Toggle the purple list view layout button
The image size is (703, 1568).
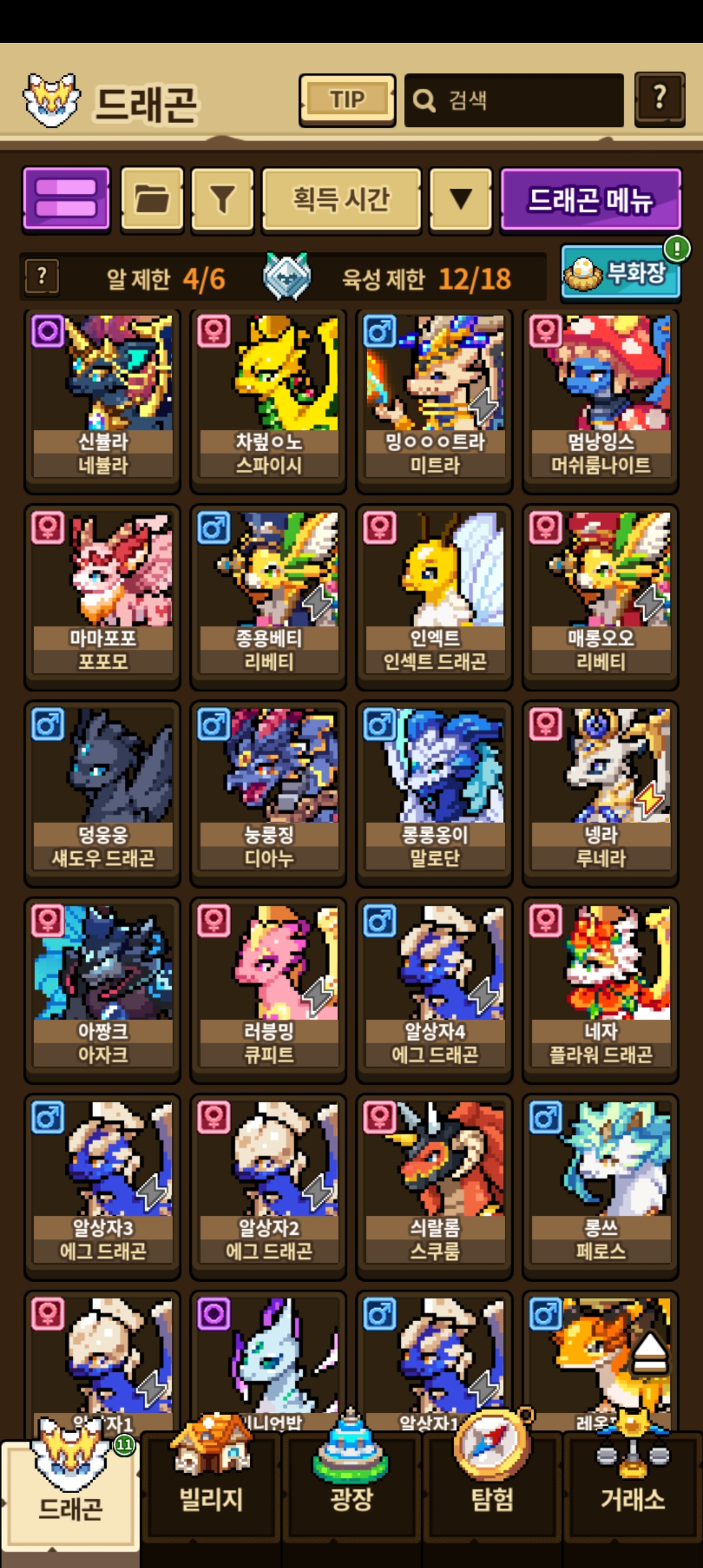click(66, 199)
